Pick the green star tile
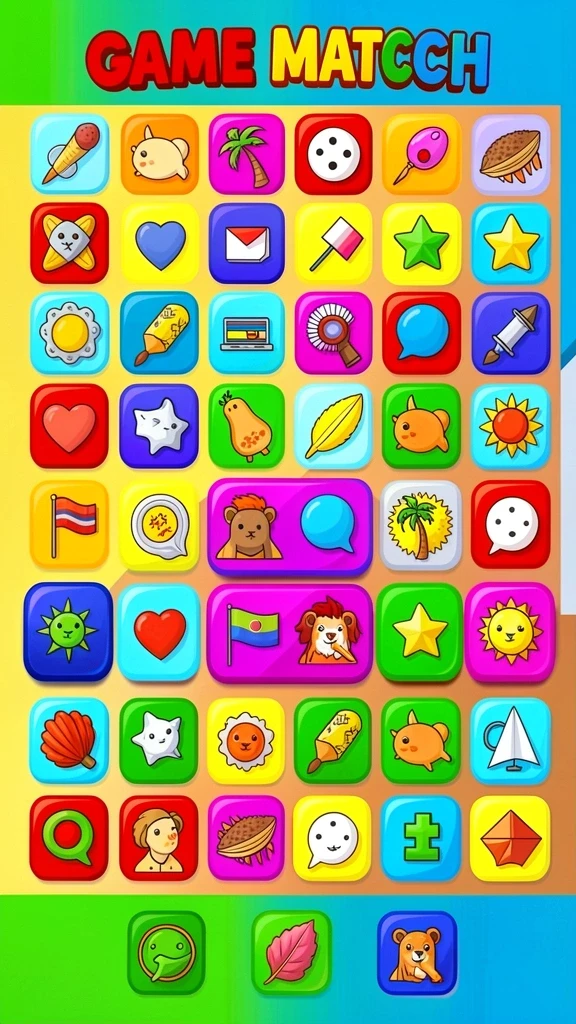 (x=421, y=243)
